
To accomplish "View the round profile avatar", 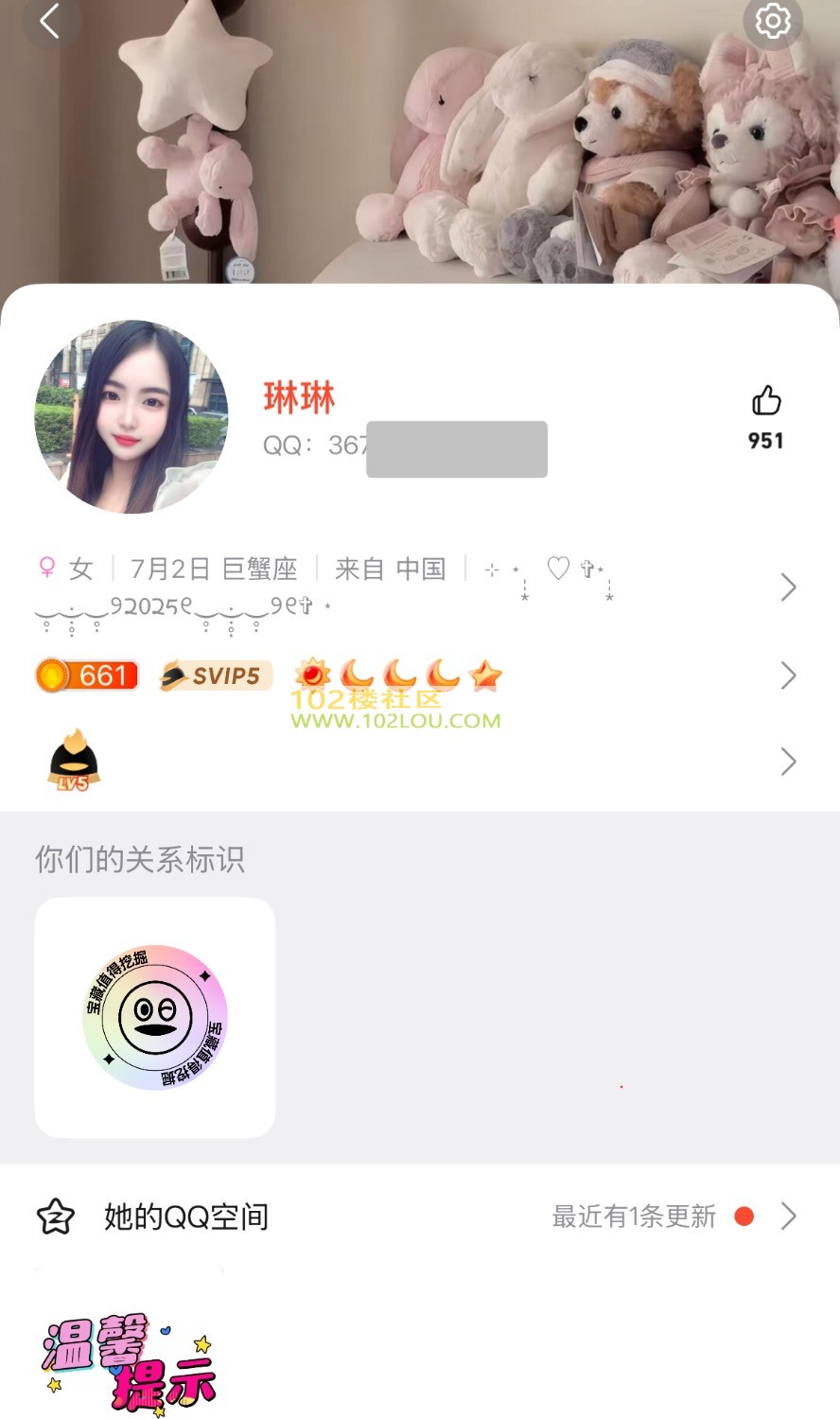I will click(x=131, y=417).
